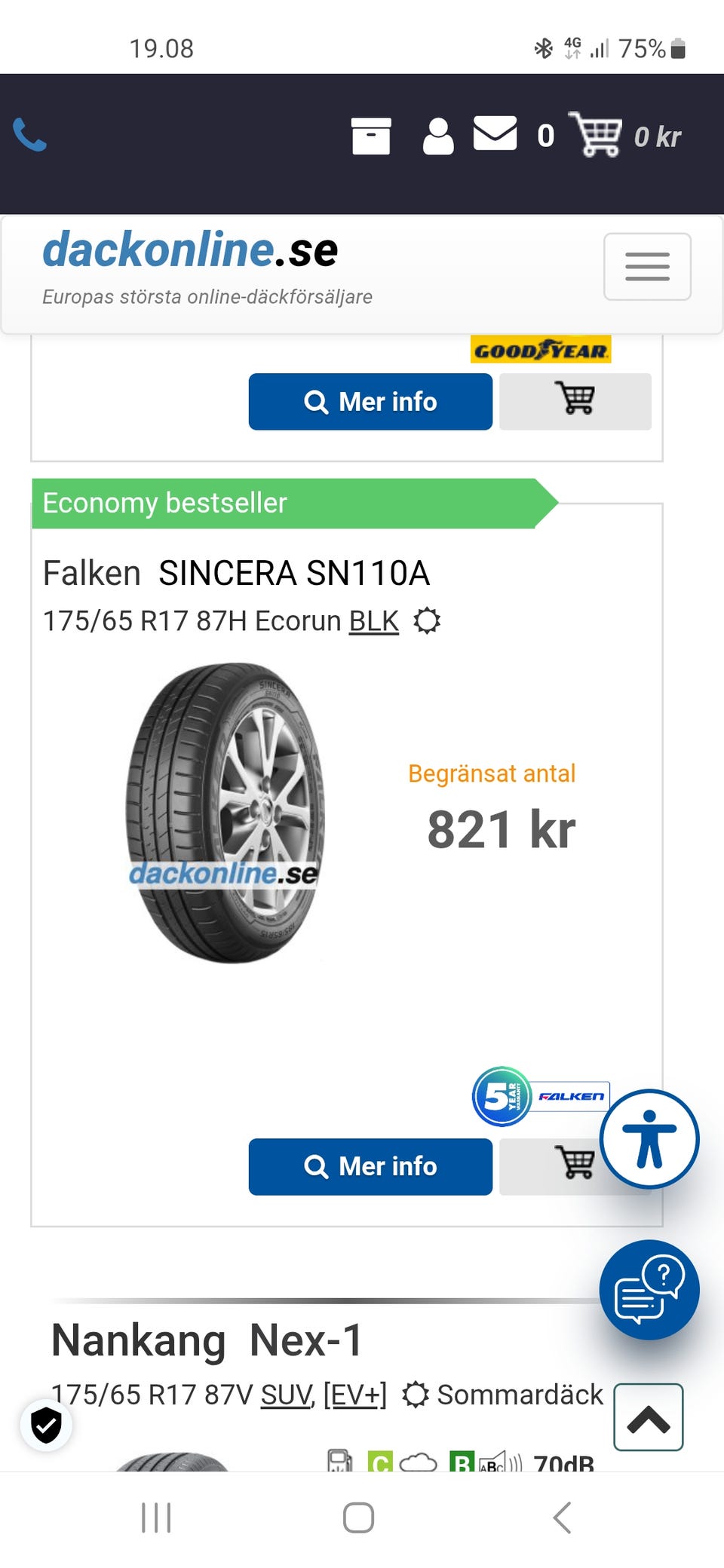
Task: Open the help chat bubble
Action: pyautogui.click(x=649, y=1290)
